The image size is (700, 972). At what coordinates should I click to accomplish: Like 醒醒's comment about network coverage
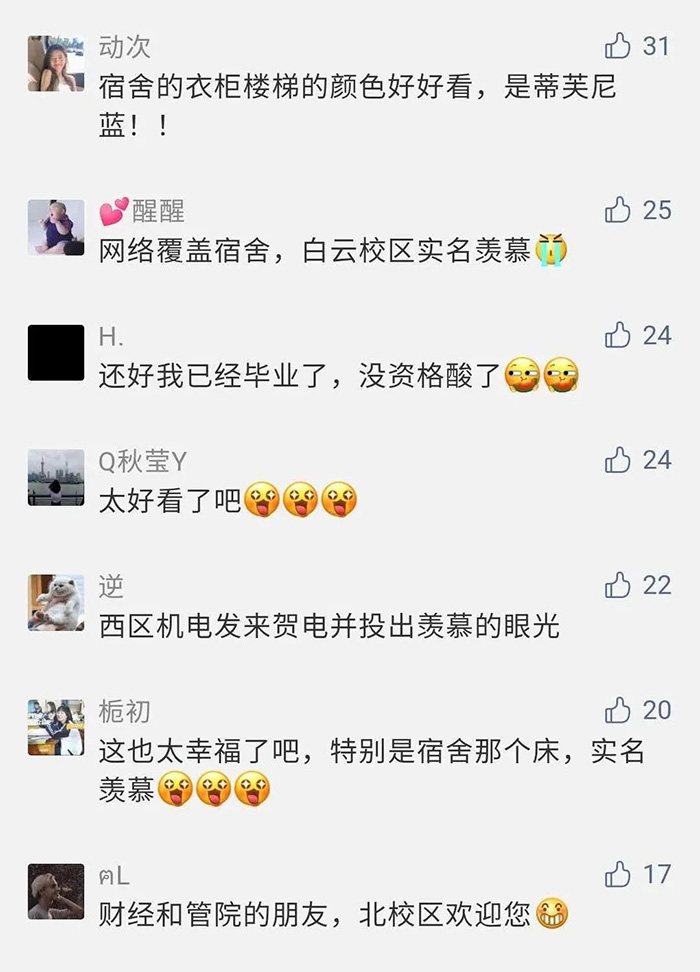pos(618,210)
